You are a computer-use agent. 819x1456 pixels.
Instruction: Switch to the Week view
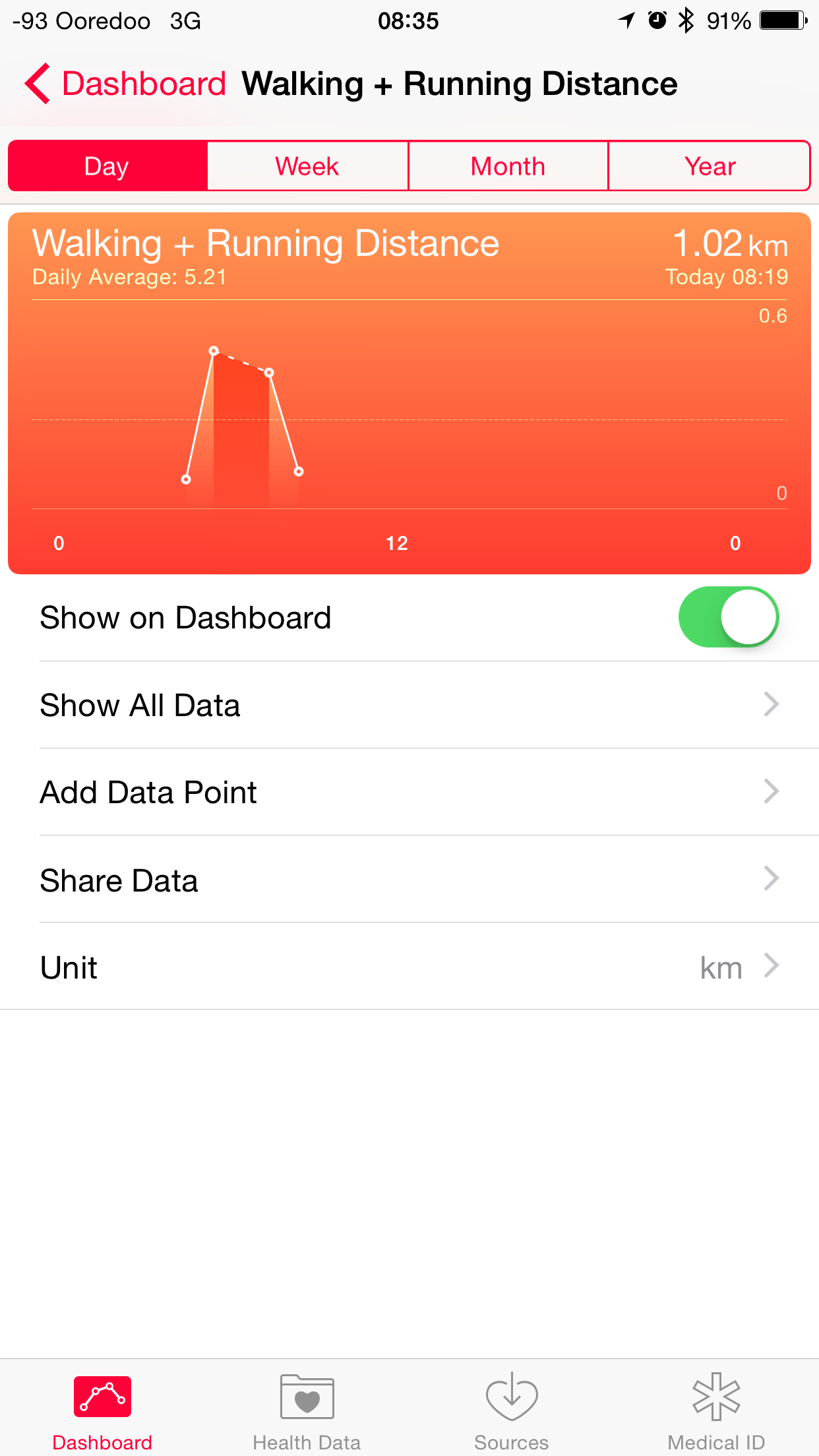(308, 166)
